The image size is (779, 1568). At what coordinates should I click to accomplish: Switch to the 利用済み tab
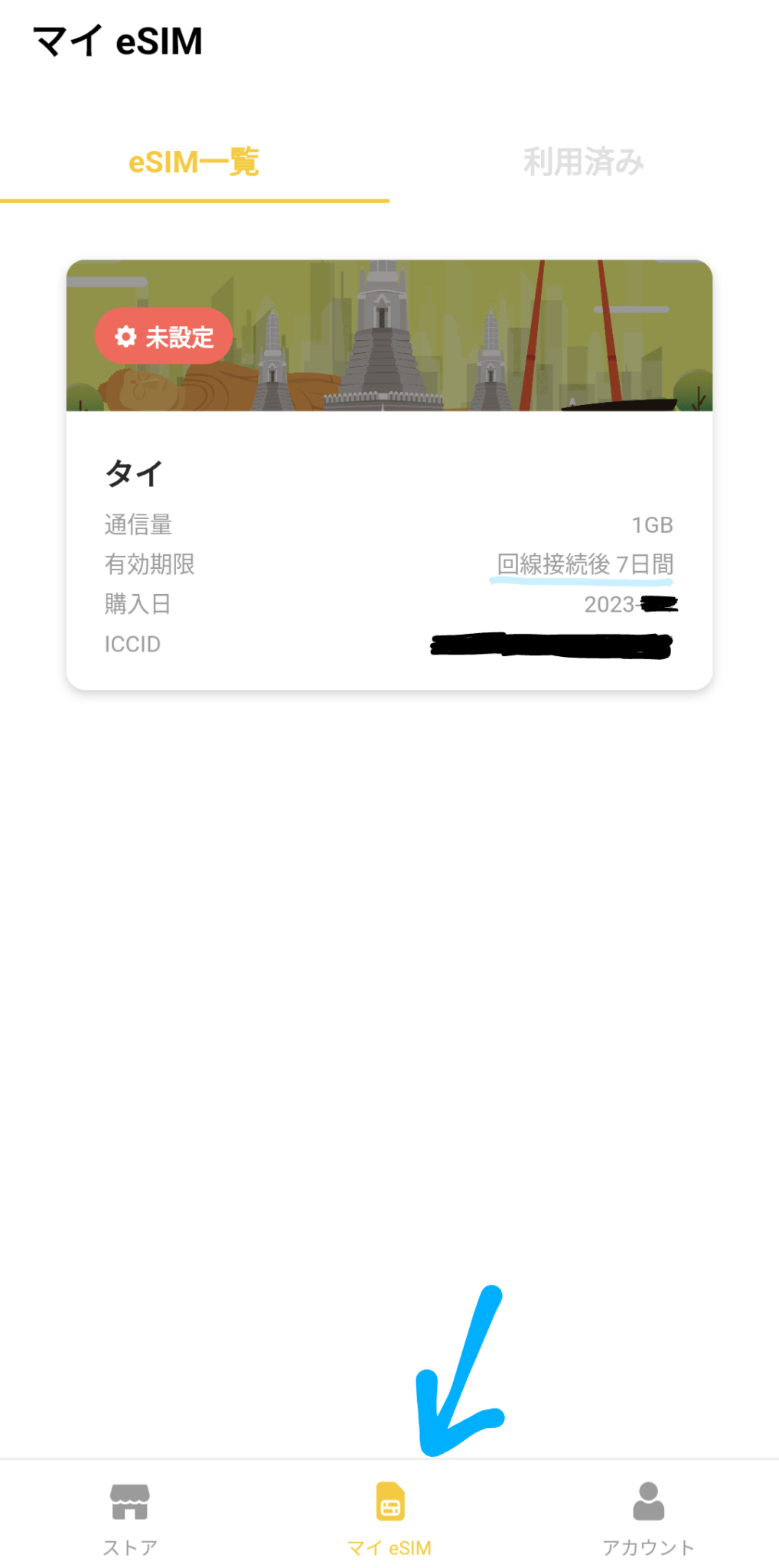(x=583, y=162)
